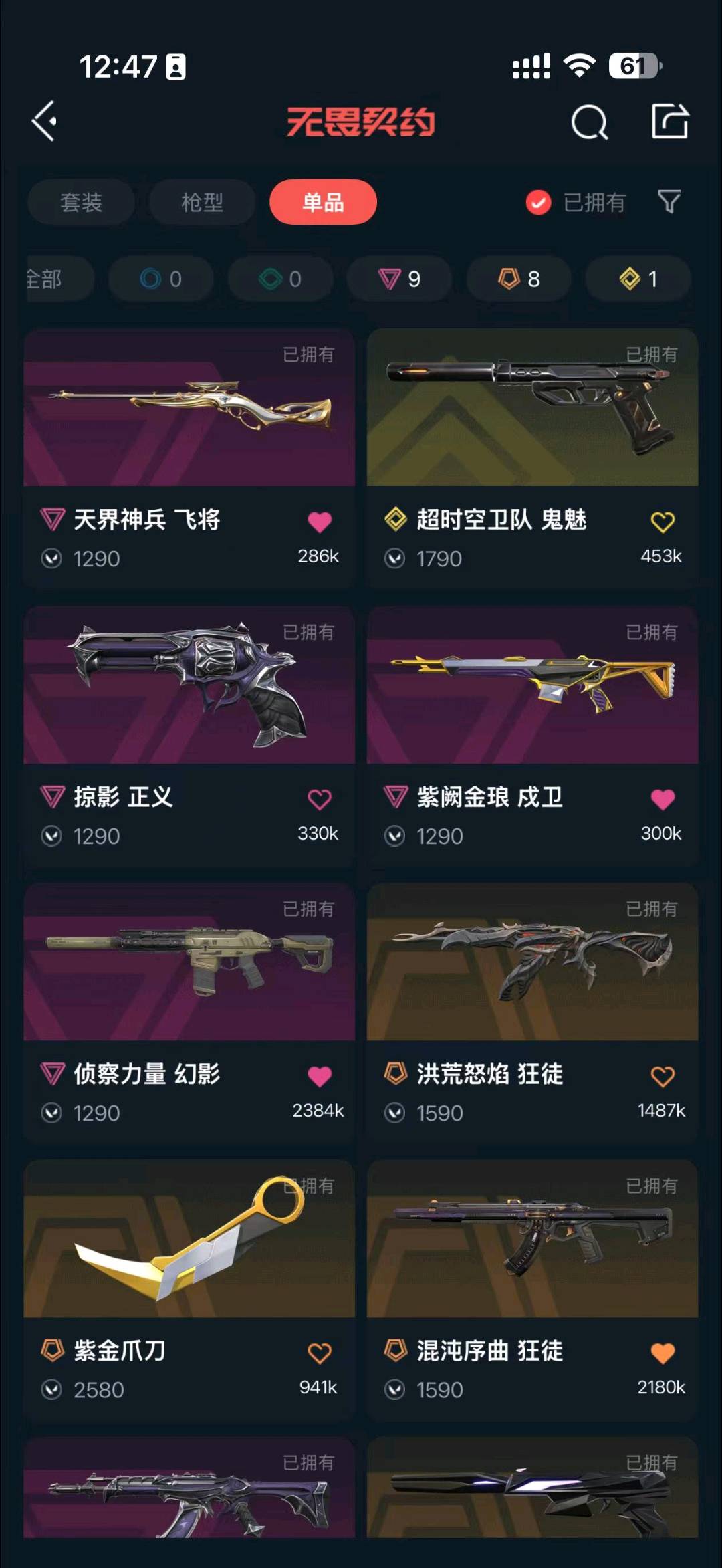Open the funnel filter options
The image size is (722, 1568).
[669, 201]
